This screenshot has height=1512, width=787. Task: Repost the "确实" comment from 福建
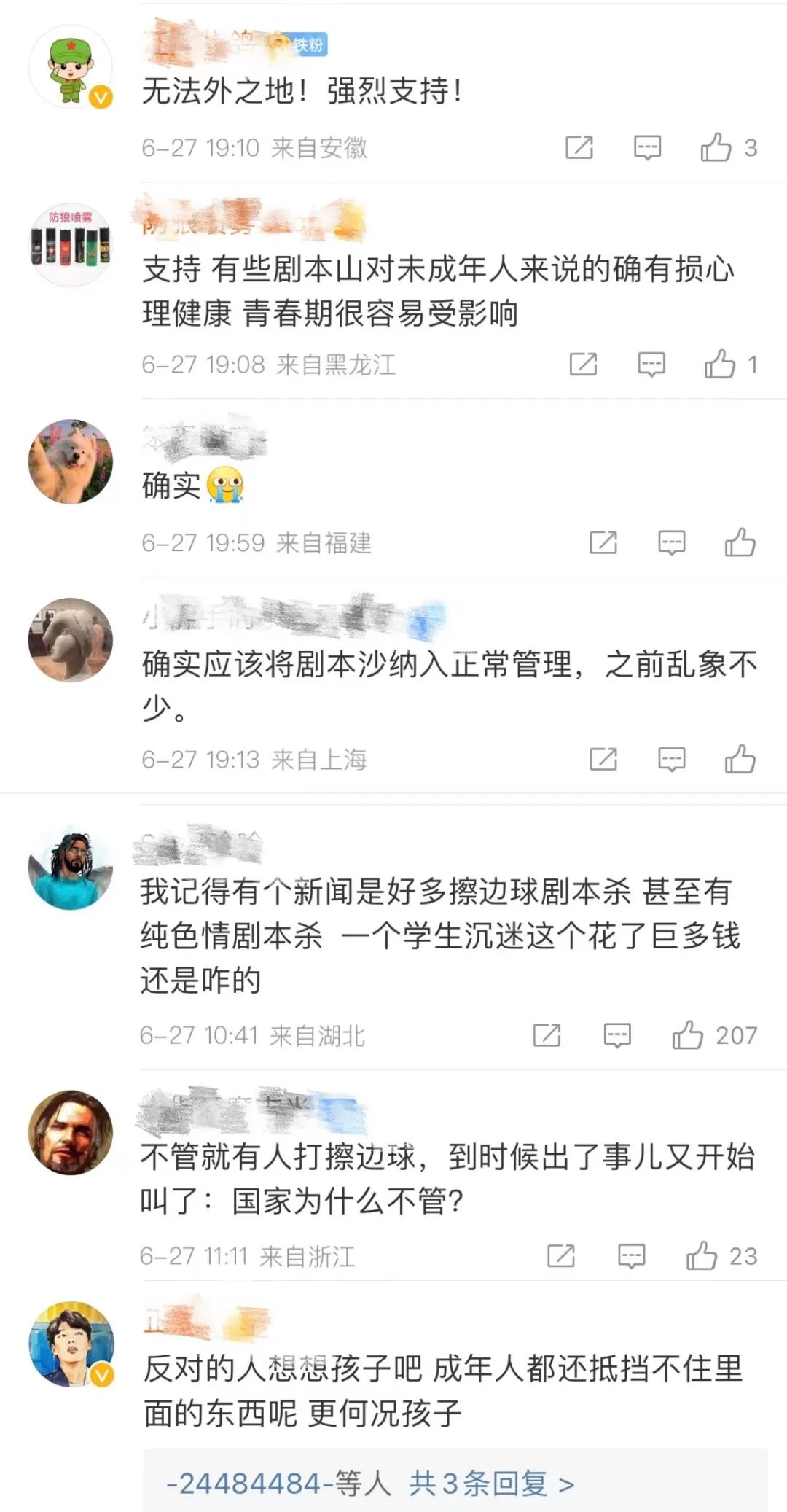click(x=603, y=542)
